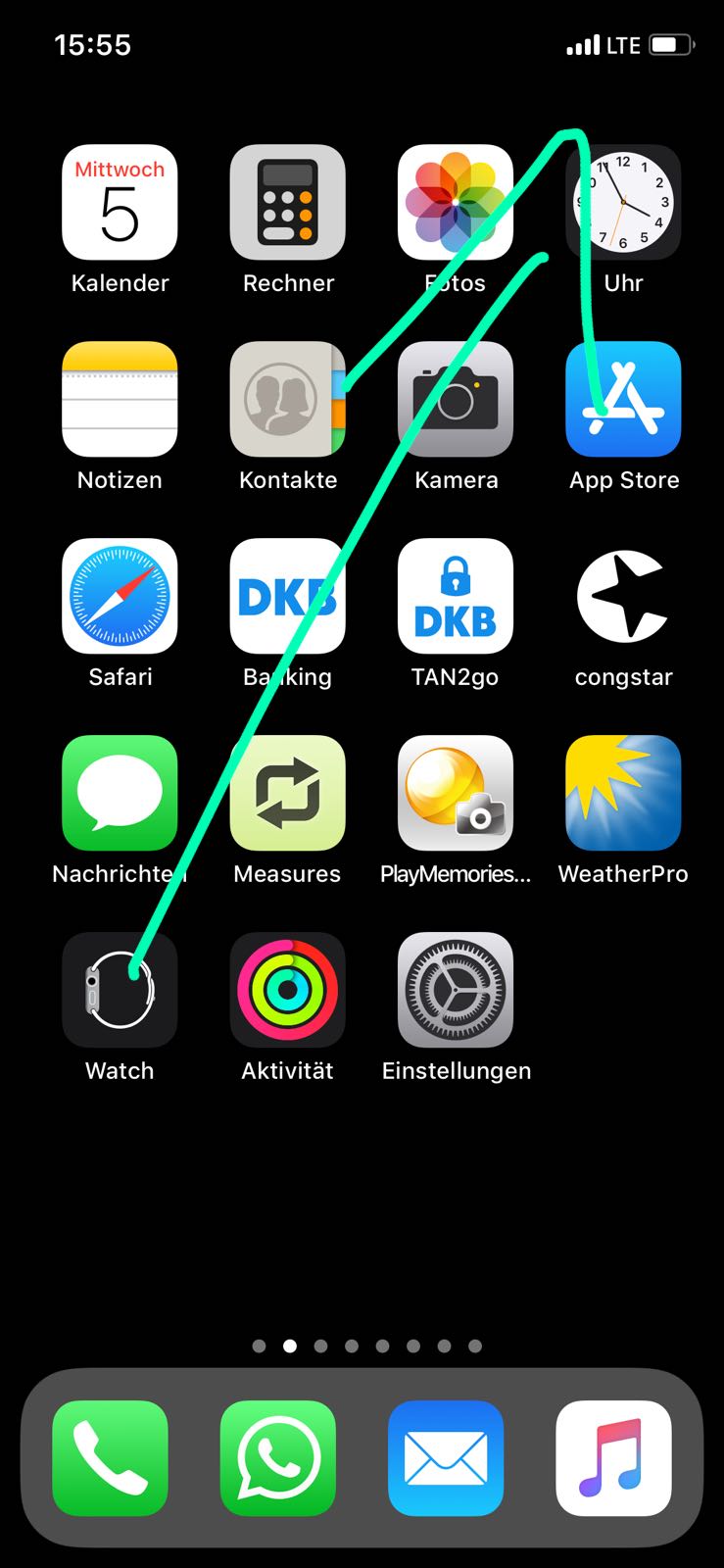Open the Watch app

click(120, 990)
